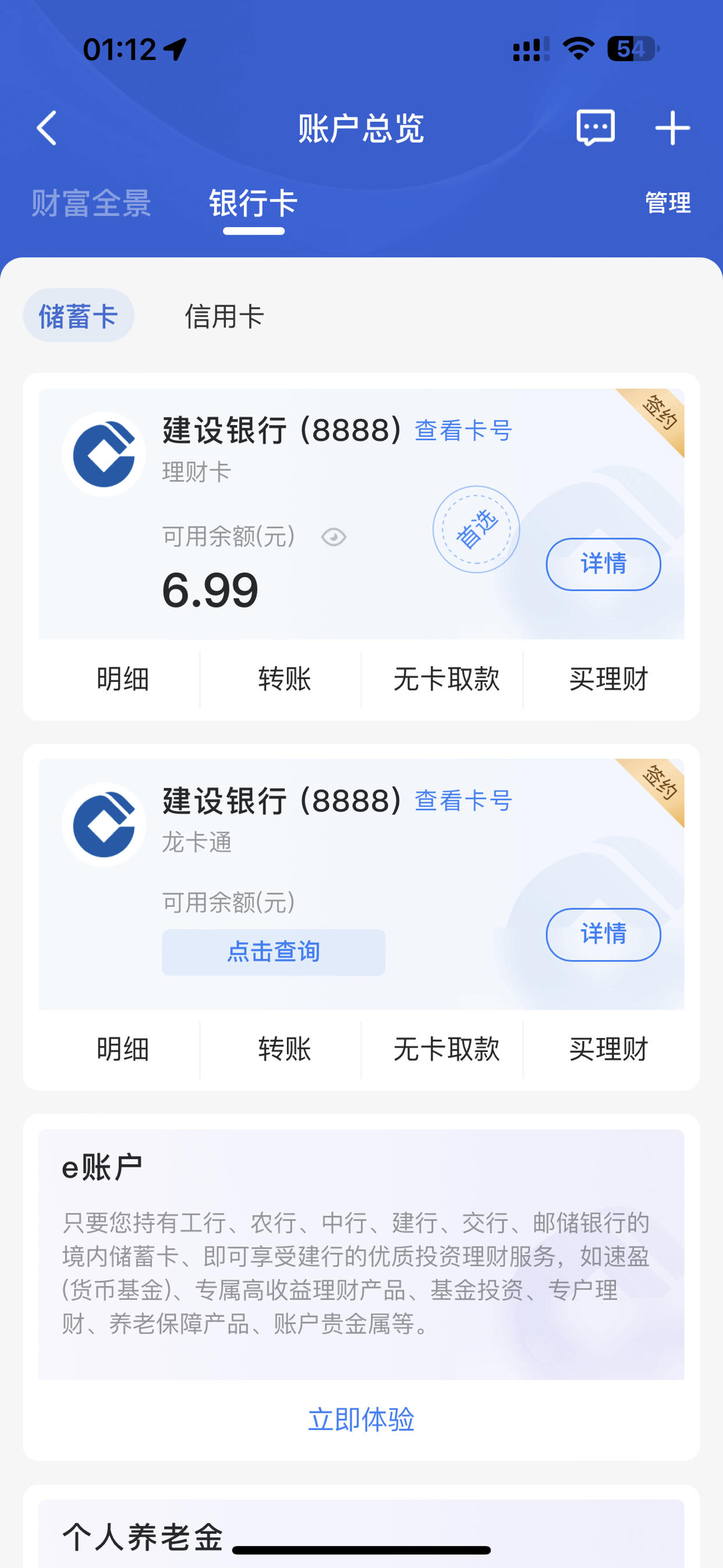Tap 立即体验 for e账户

361,1419
